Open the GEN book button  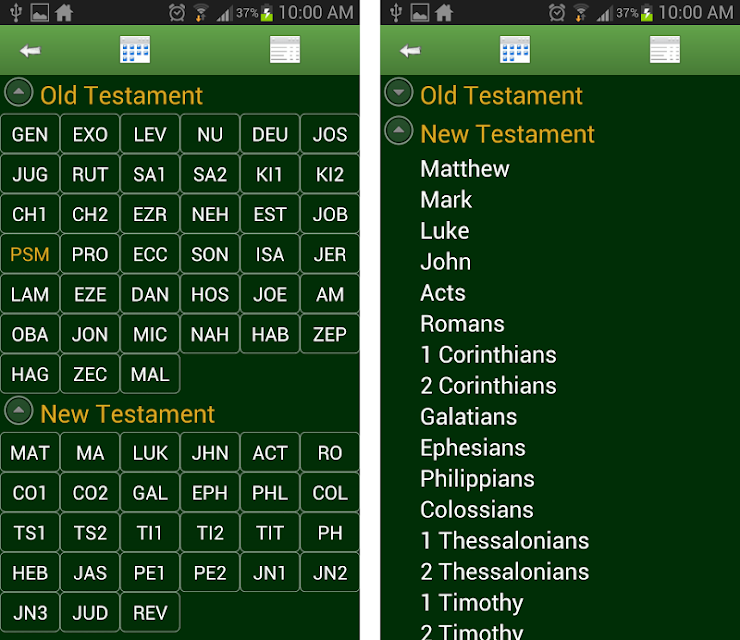(30, 134)
